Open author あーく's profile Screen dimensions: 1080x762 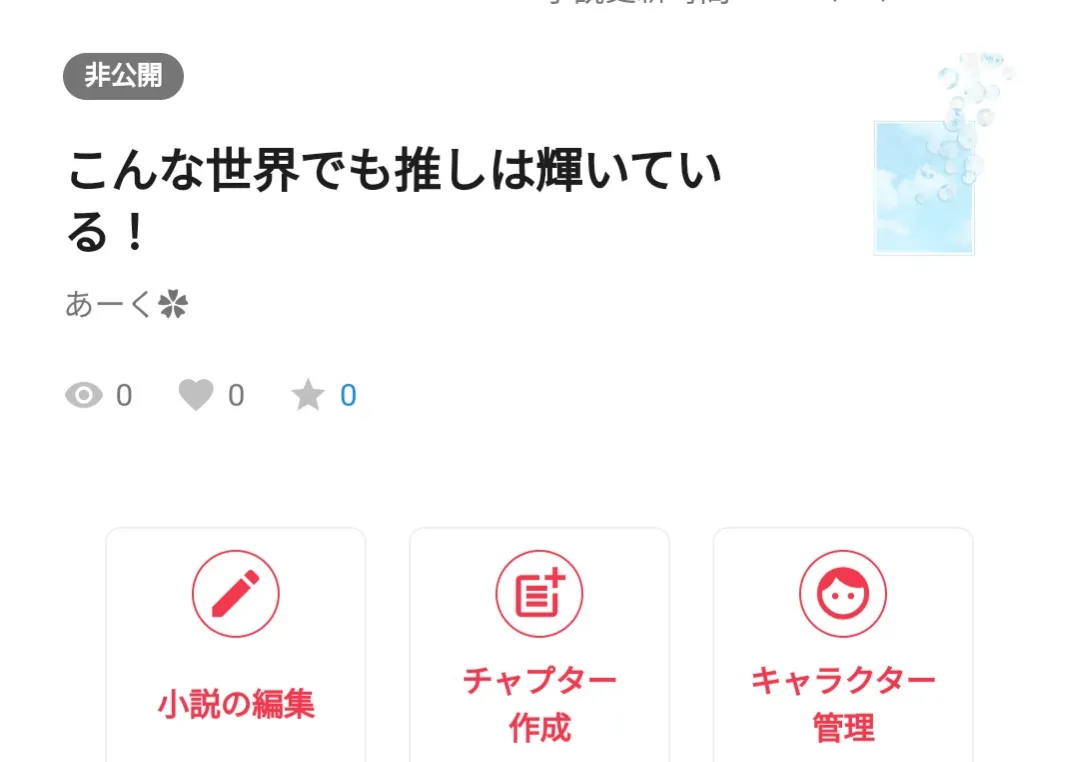(x=126, y=304)
